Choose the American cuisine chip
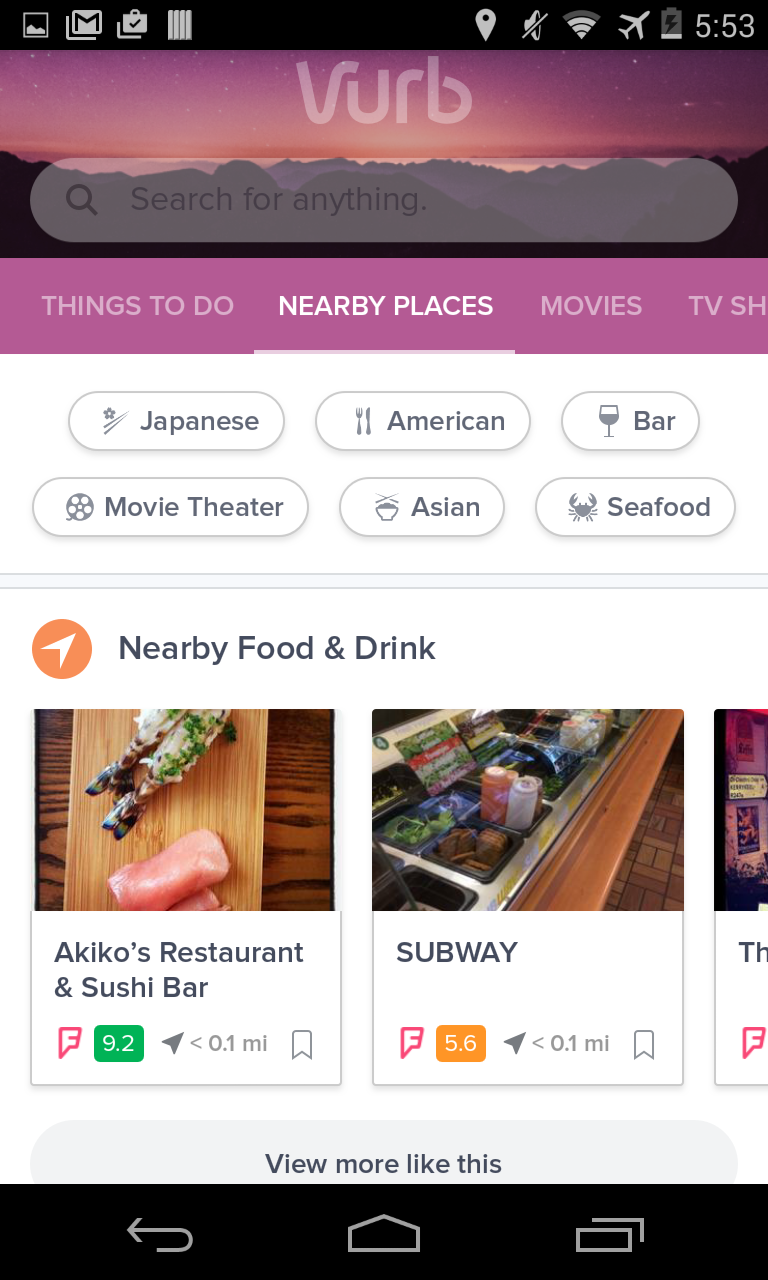 [x=423, y=421]
